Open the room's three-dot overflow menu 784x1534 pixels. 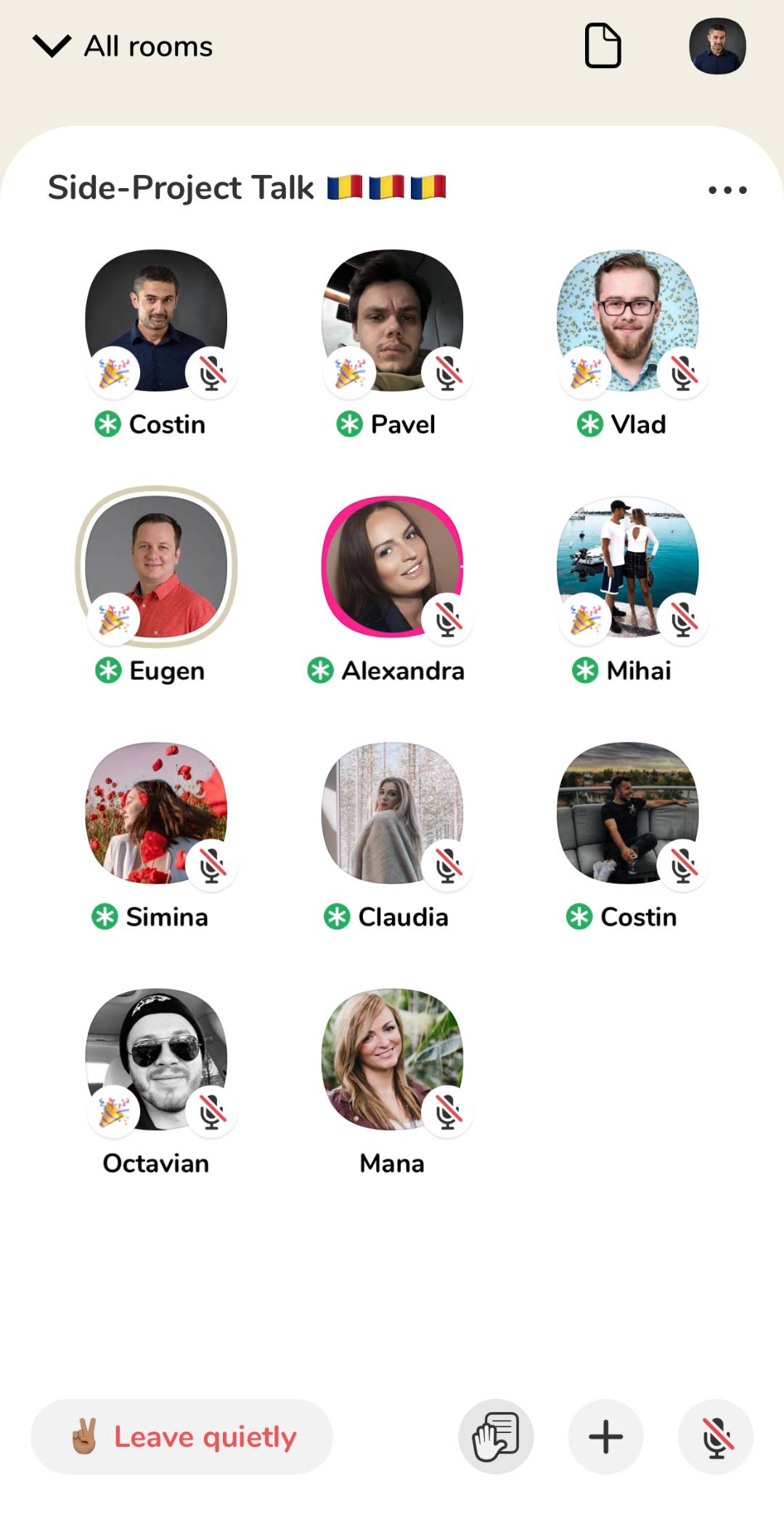pos(727,190)
